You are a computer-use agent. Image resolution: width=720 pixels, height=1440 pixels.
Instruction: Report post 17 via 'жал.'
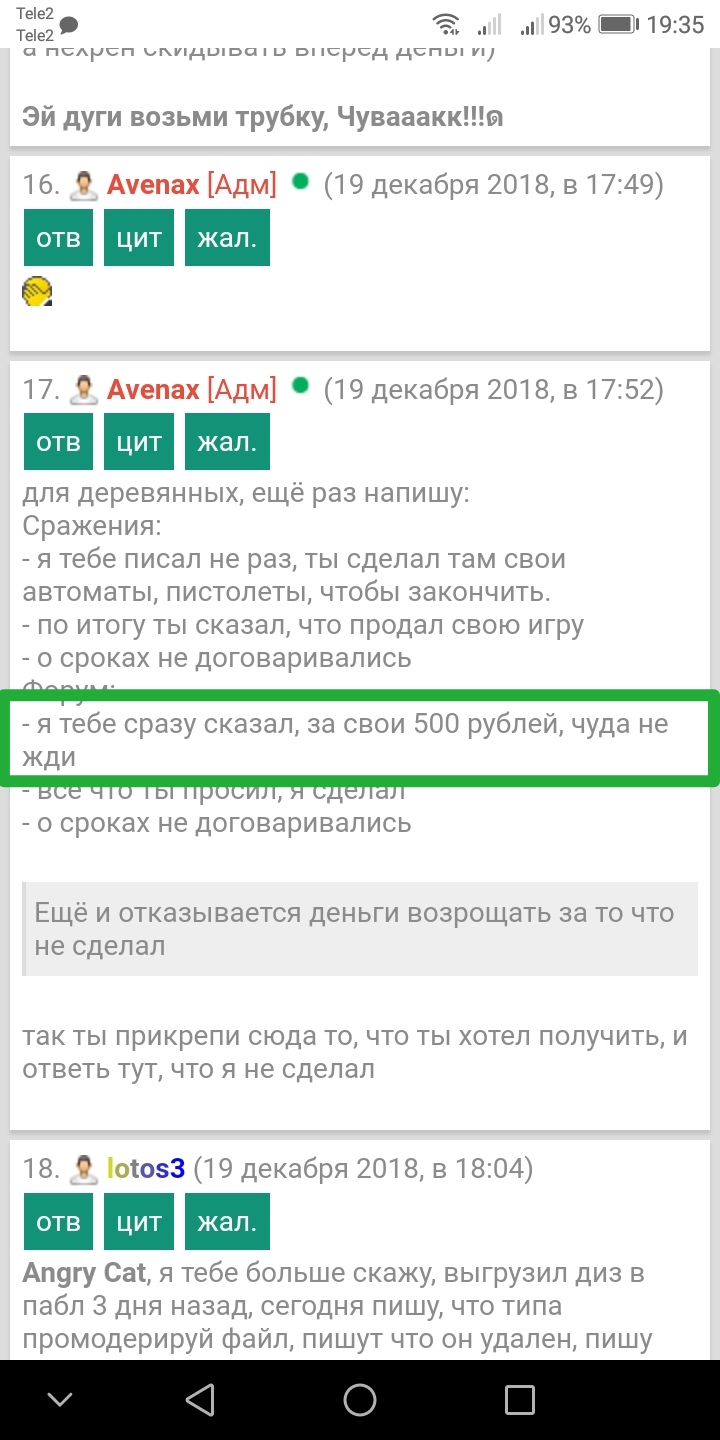coord(227,442)
